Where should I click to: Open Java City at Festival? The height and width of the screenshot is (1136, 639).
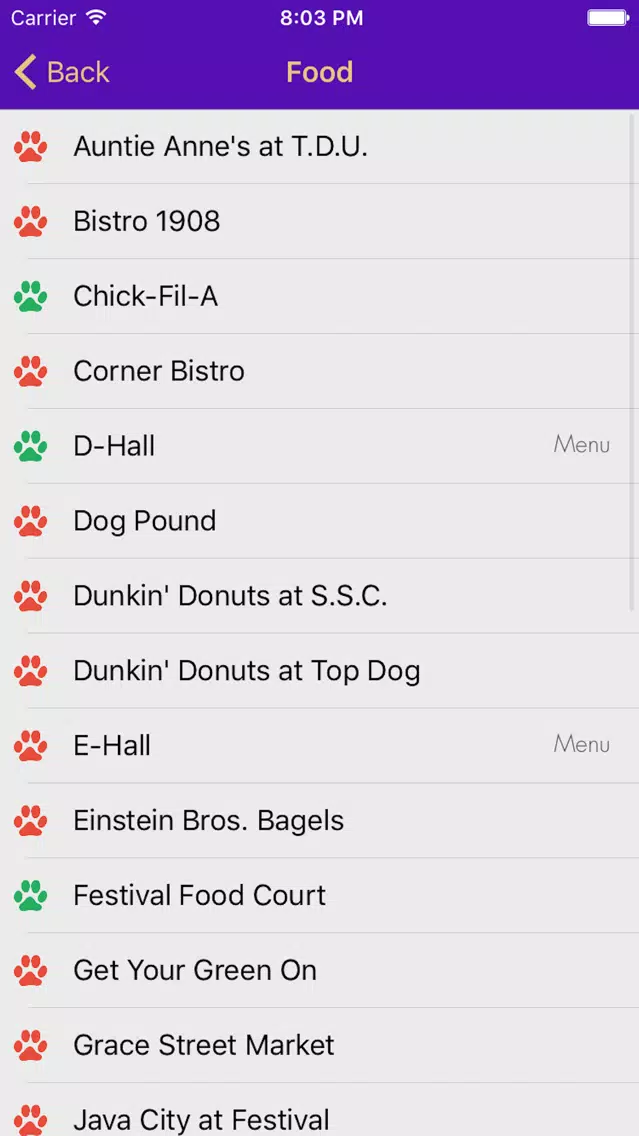(320, 1110)
